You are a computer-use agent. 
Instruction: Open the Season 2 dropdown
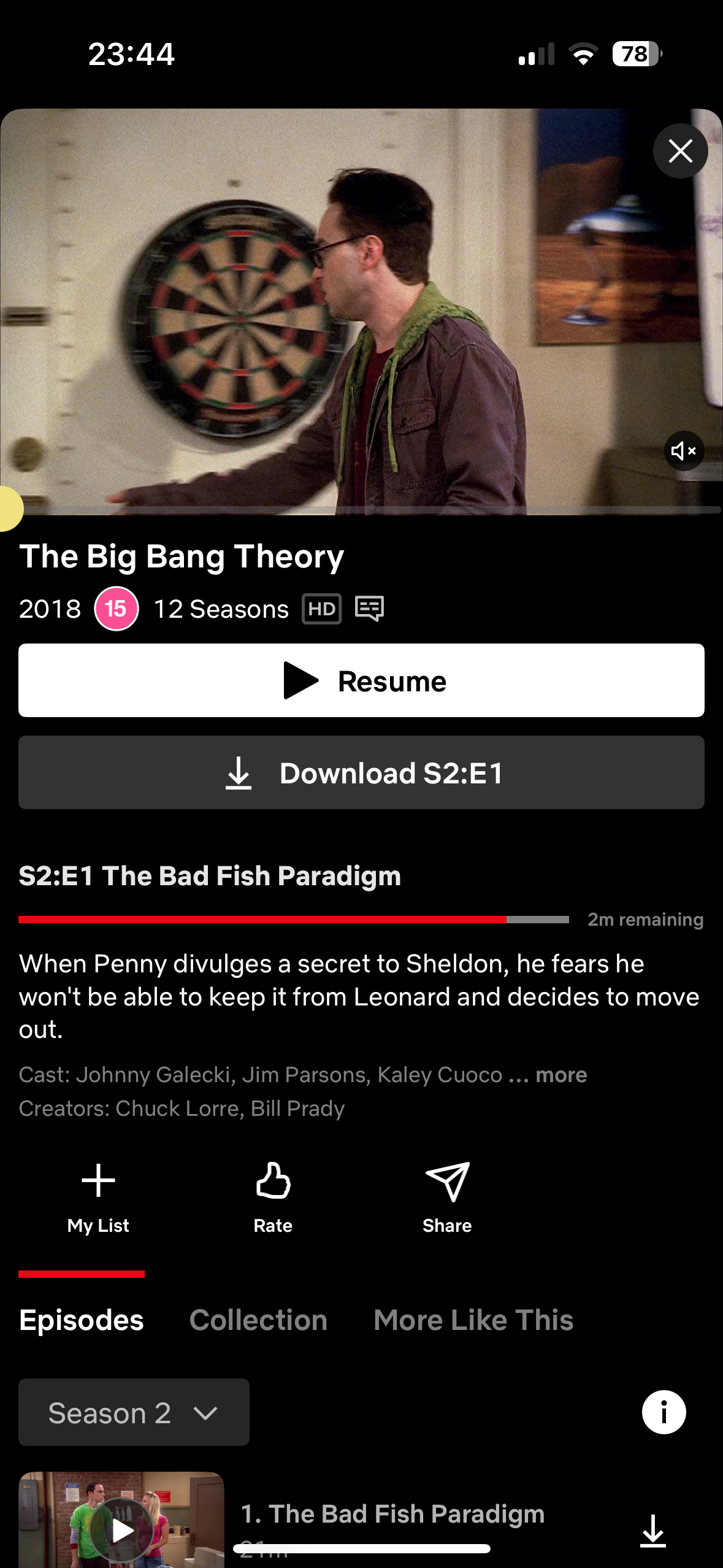tap(134, 1413)
